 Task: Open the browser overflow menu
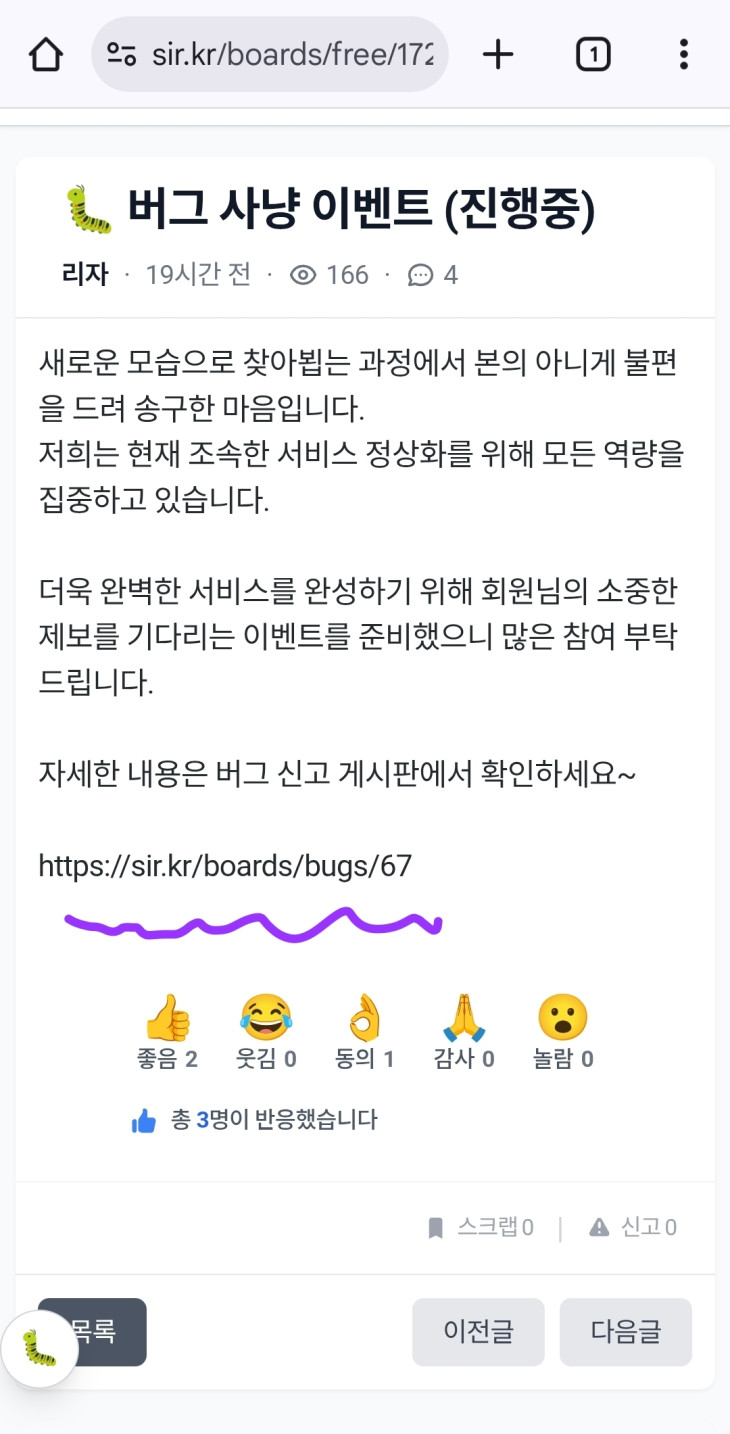684,55
